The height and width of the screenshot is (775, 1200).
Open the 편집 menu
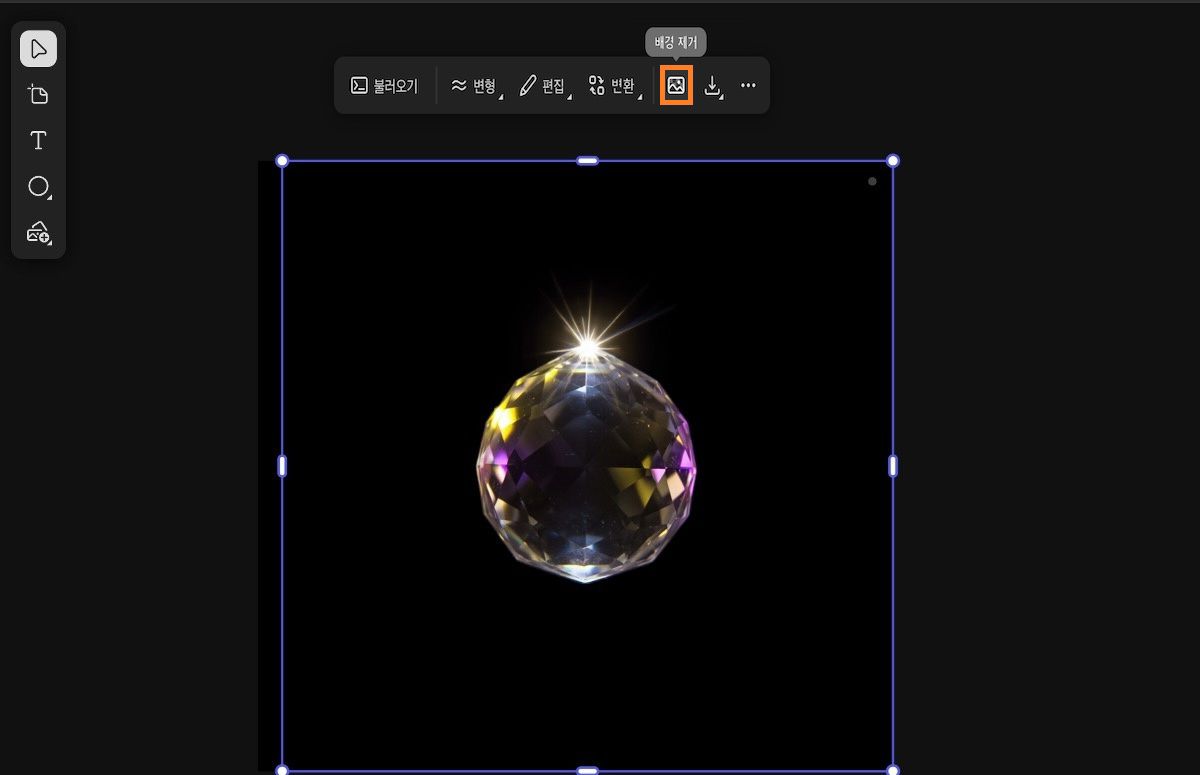(543, 86)
